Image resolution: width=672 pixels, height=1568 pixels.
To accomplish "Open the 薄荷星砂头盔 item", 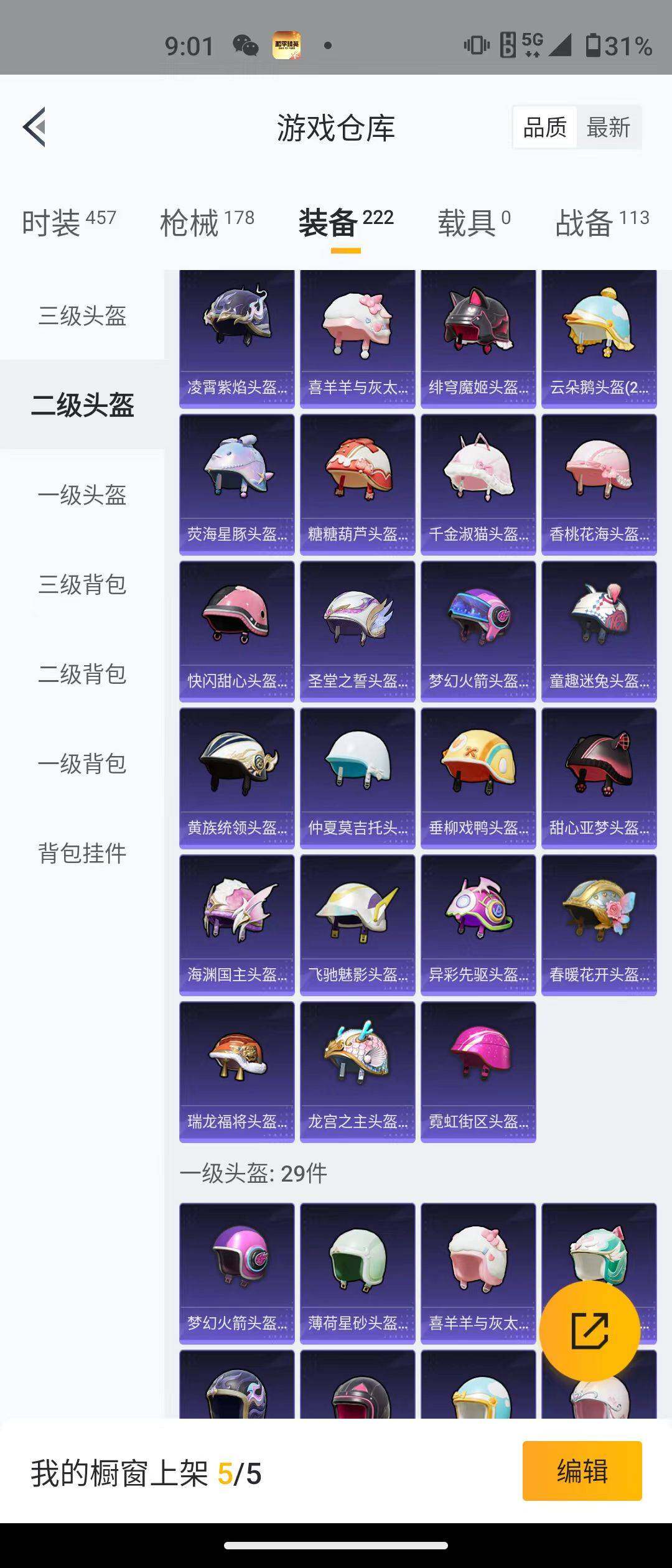I will tap(357, 1273).
